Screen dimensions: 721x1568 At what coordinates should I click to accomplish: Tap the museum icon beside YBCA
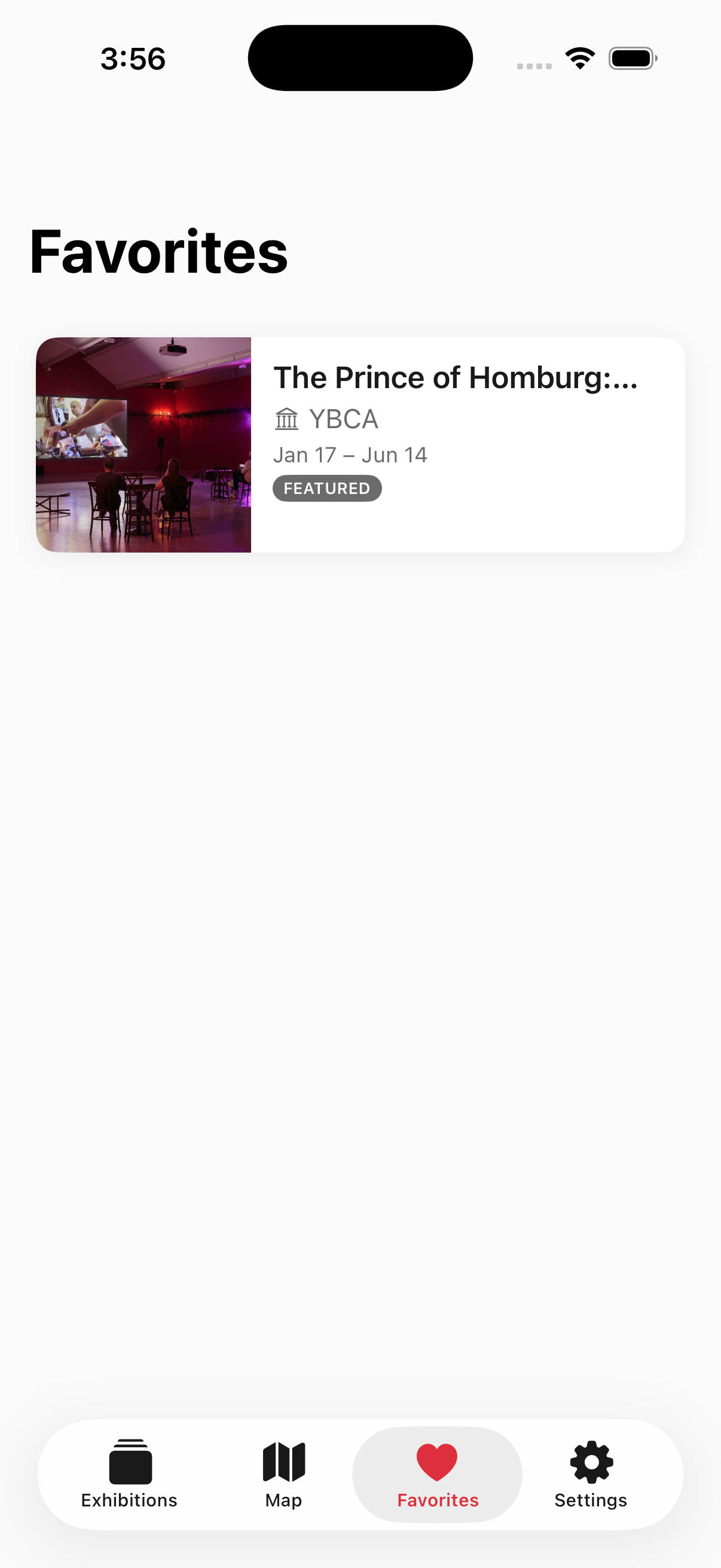286,419
